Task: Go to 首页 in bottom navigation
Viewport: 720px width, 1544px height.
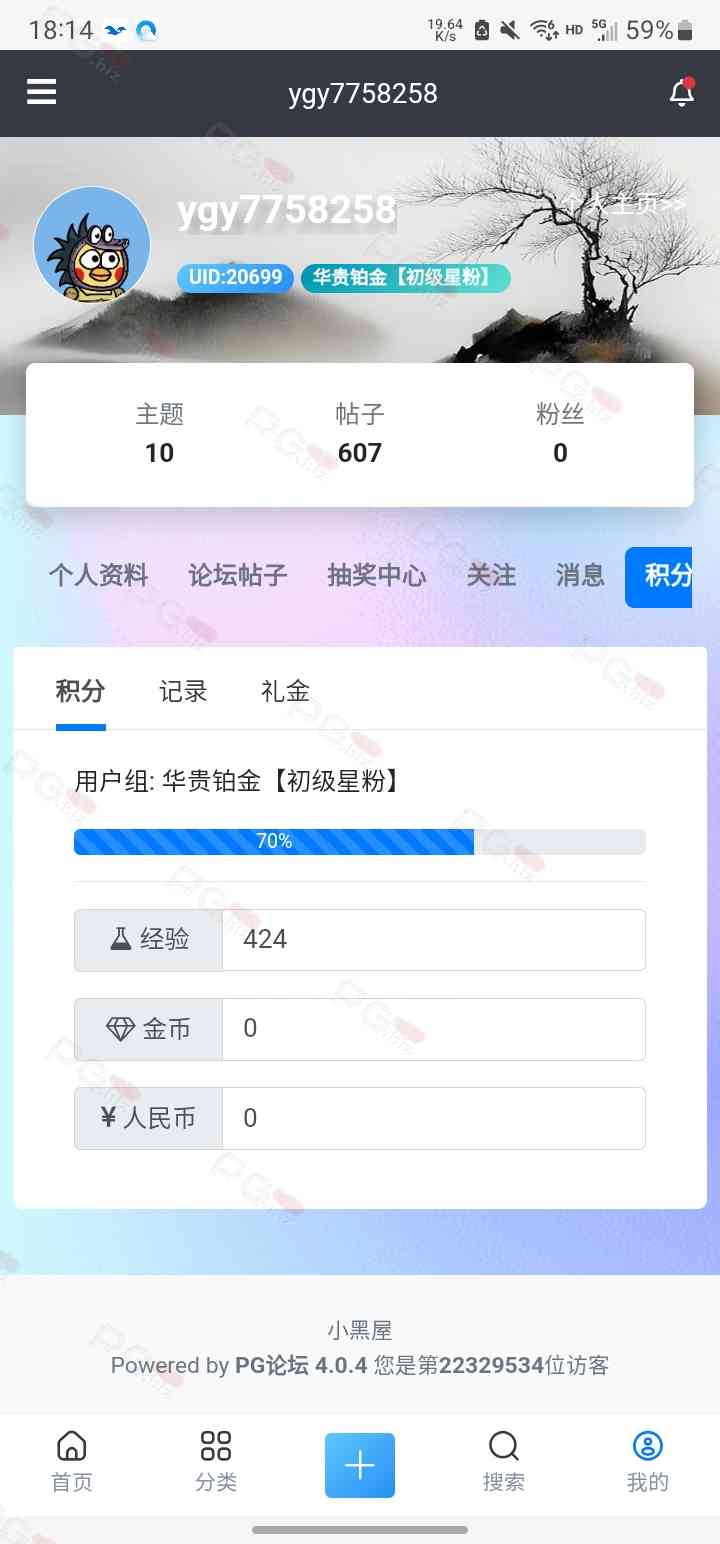Action: (72, 1461)
